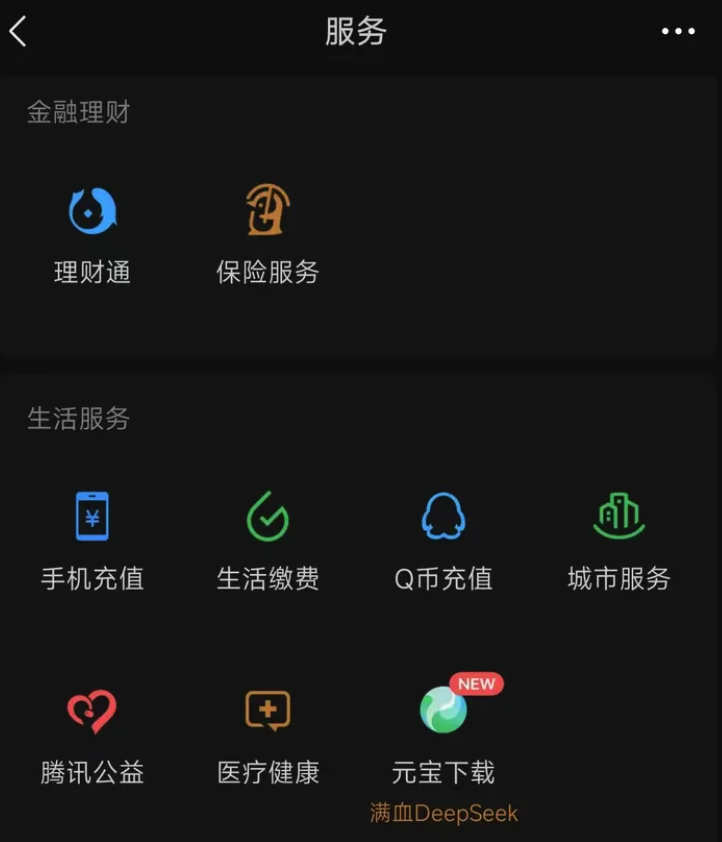The height and width of the screenshot is (842, 722).
Task: Open the 金融理财 section header
Action: click(80, 113)
